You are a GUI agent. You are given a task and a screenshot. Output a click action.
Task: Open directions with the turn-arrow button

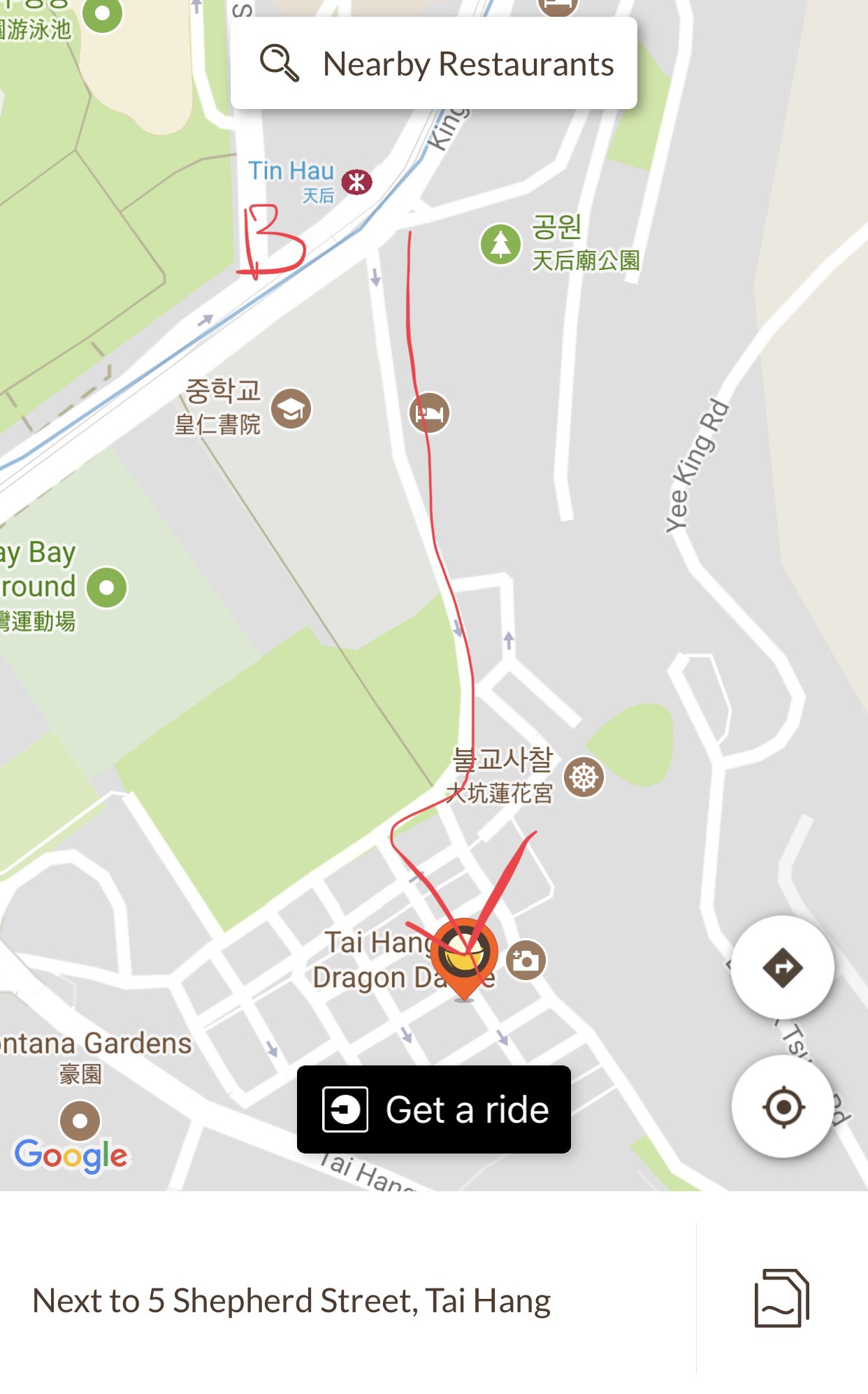(x=782, y=968)
